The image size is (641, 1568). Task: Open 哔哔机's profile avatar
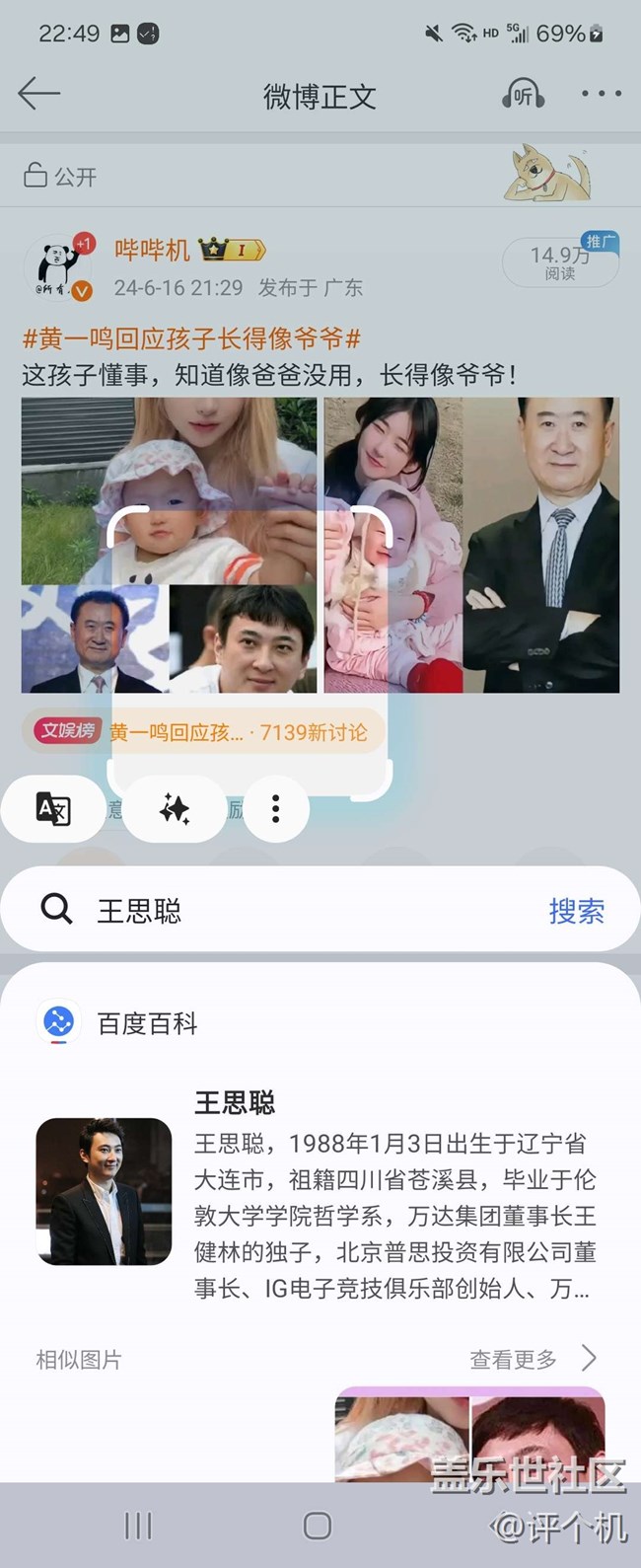pos(58,266)
